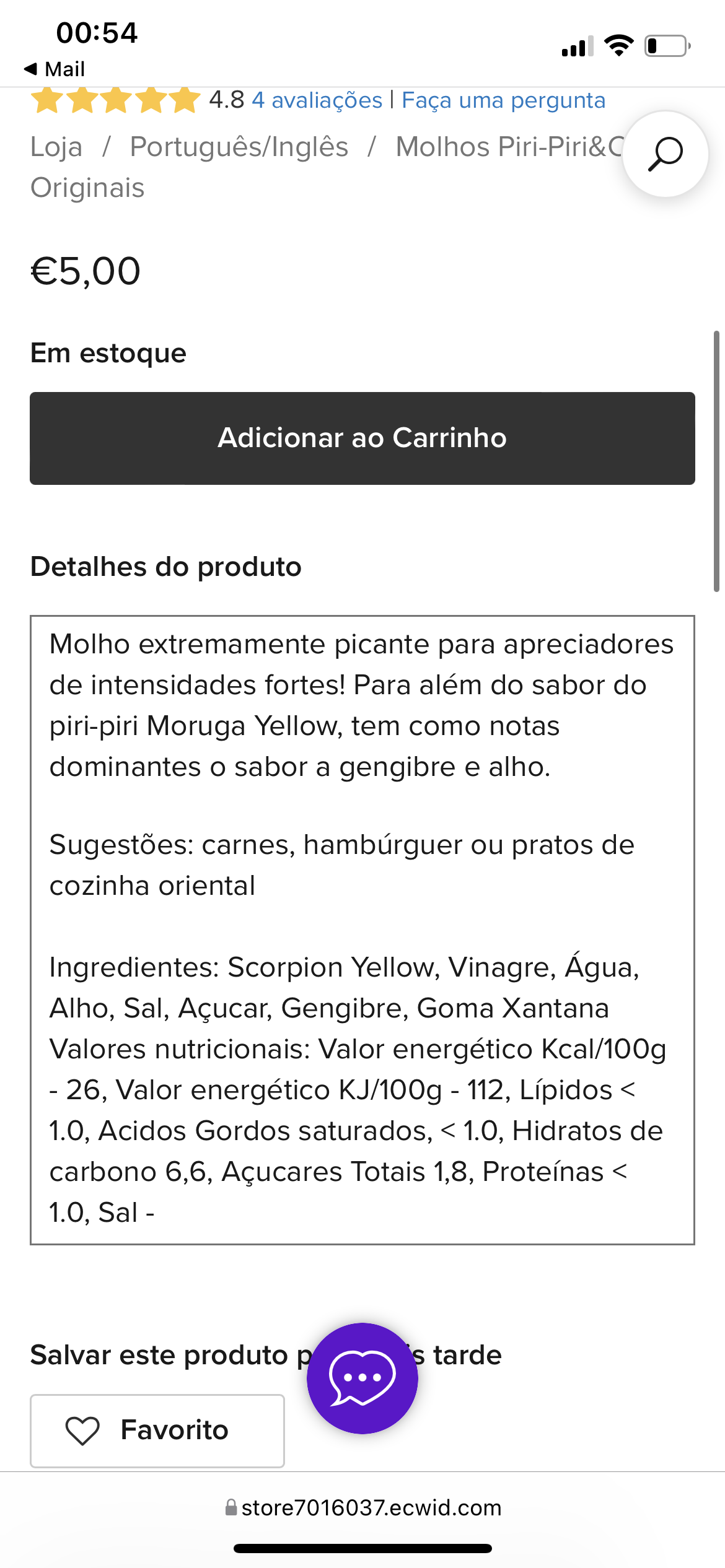Open the search magnifier button
The width and height of the screenshot is (725, 1568).
[666, 154]
